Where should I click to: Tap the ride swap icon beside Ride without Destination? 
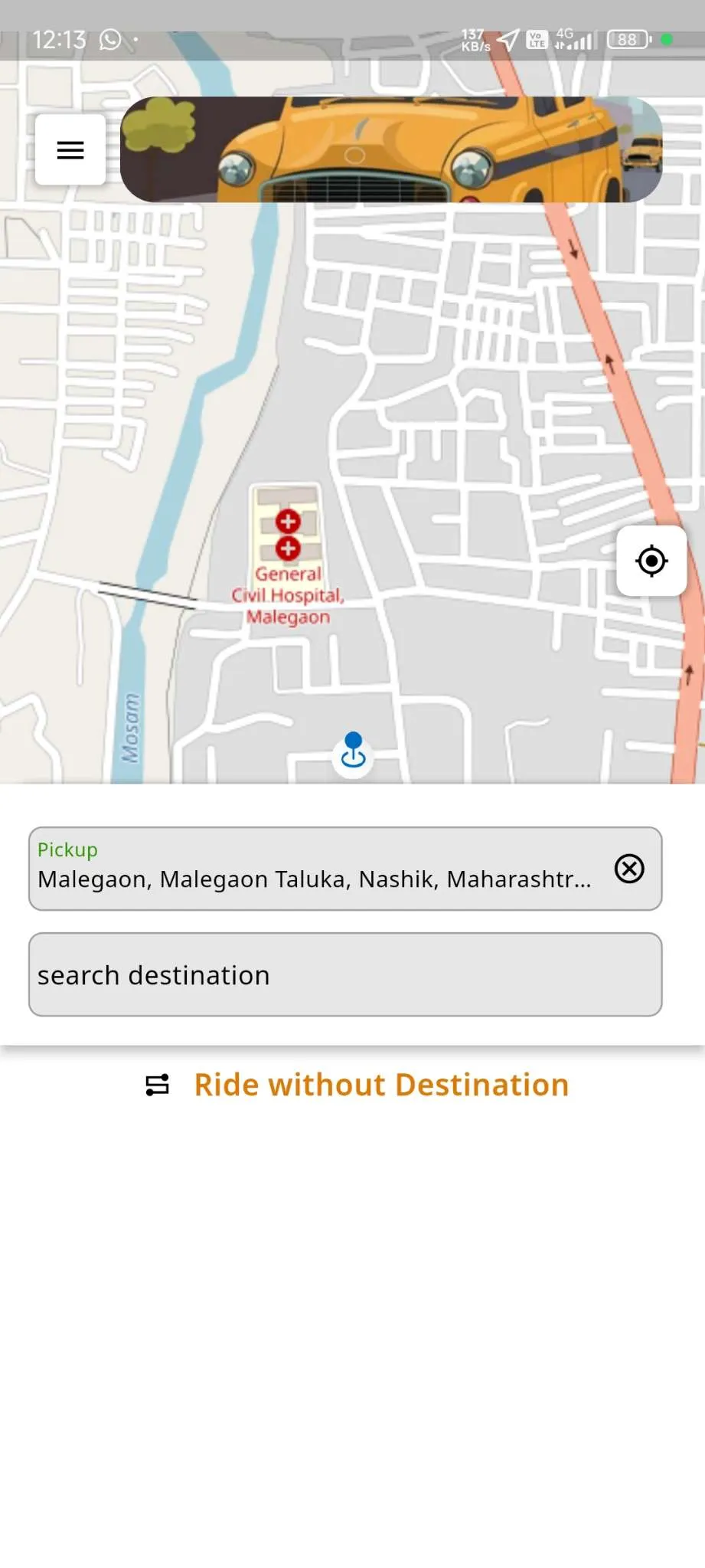pyautogui.click(x=156, y=1085)
